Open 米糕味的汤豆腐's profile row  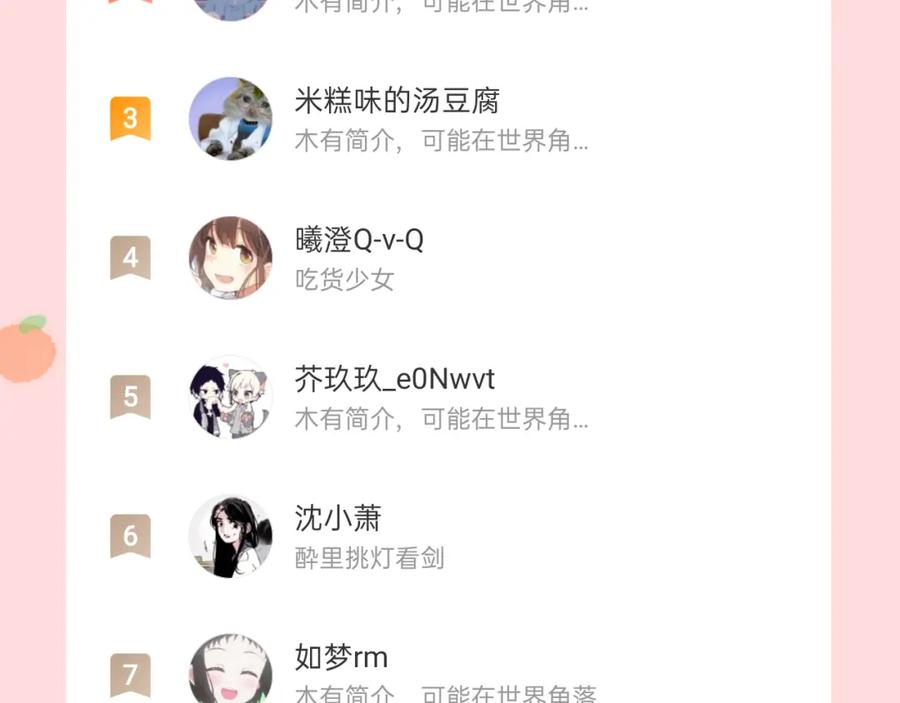click(448, 119)
